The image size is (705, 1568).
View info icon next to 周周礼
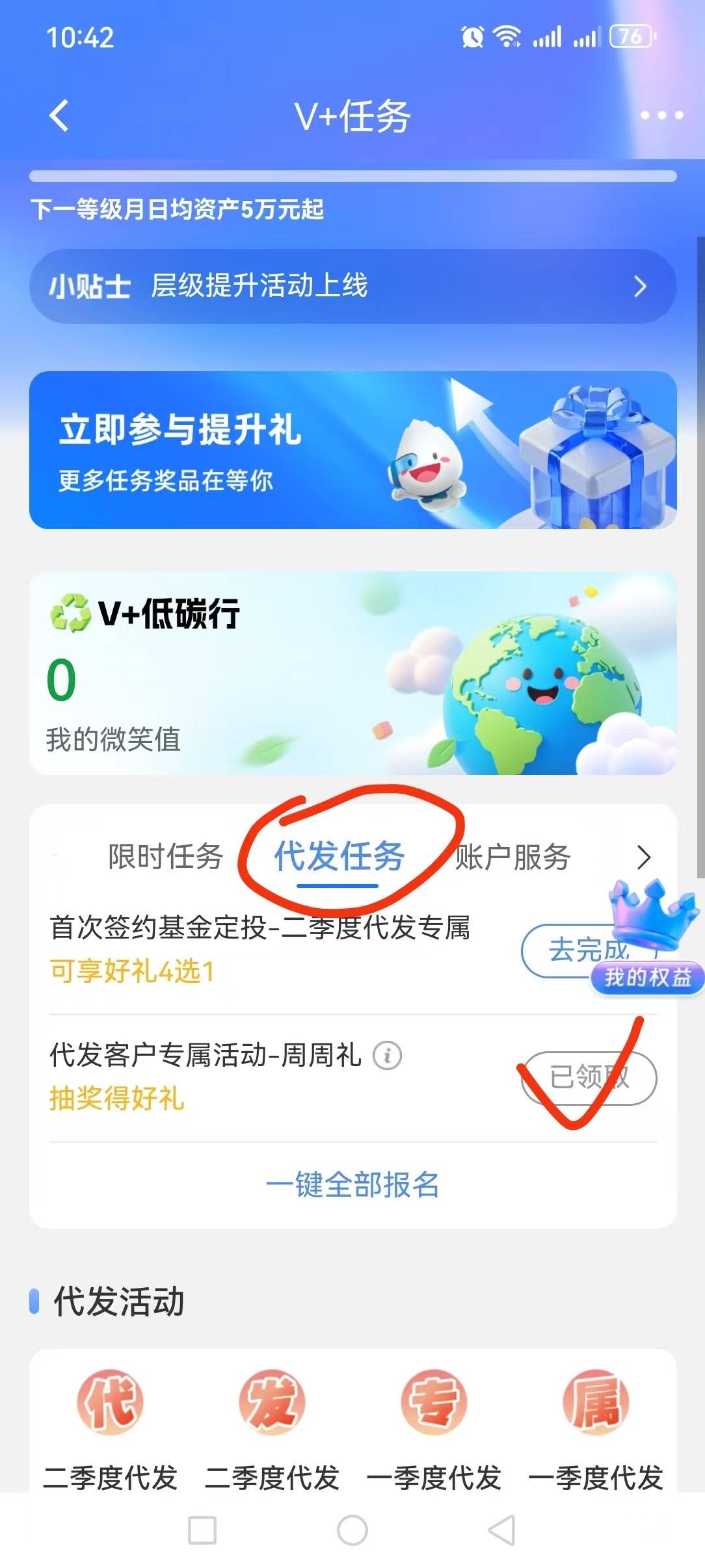(387, 1055)
